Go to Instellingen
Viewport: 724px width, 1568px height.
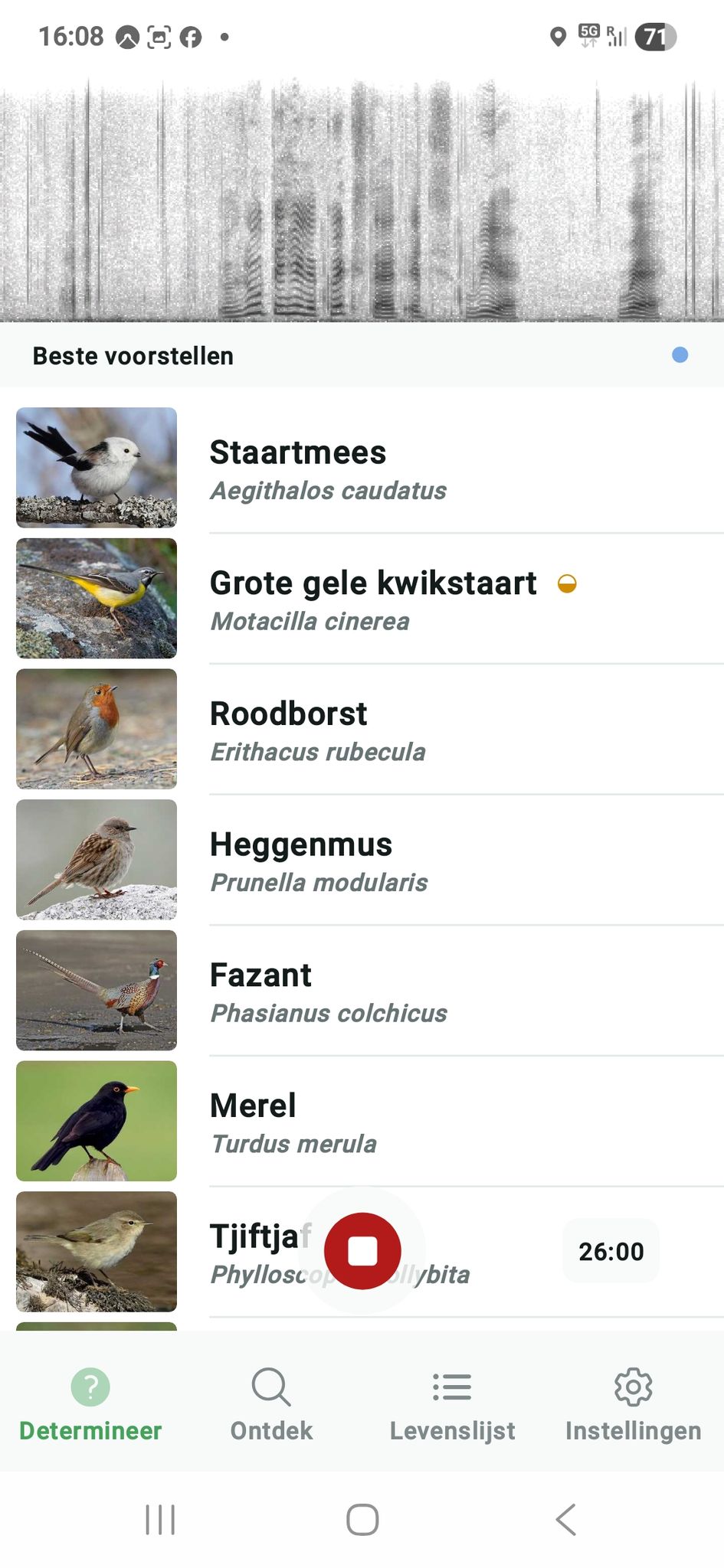[x=634, y=1406]
